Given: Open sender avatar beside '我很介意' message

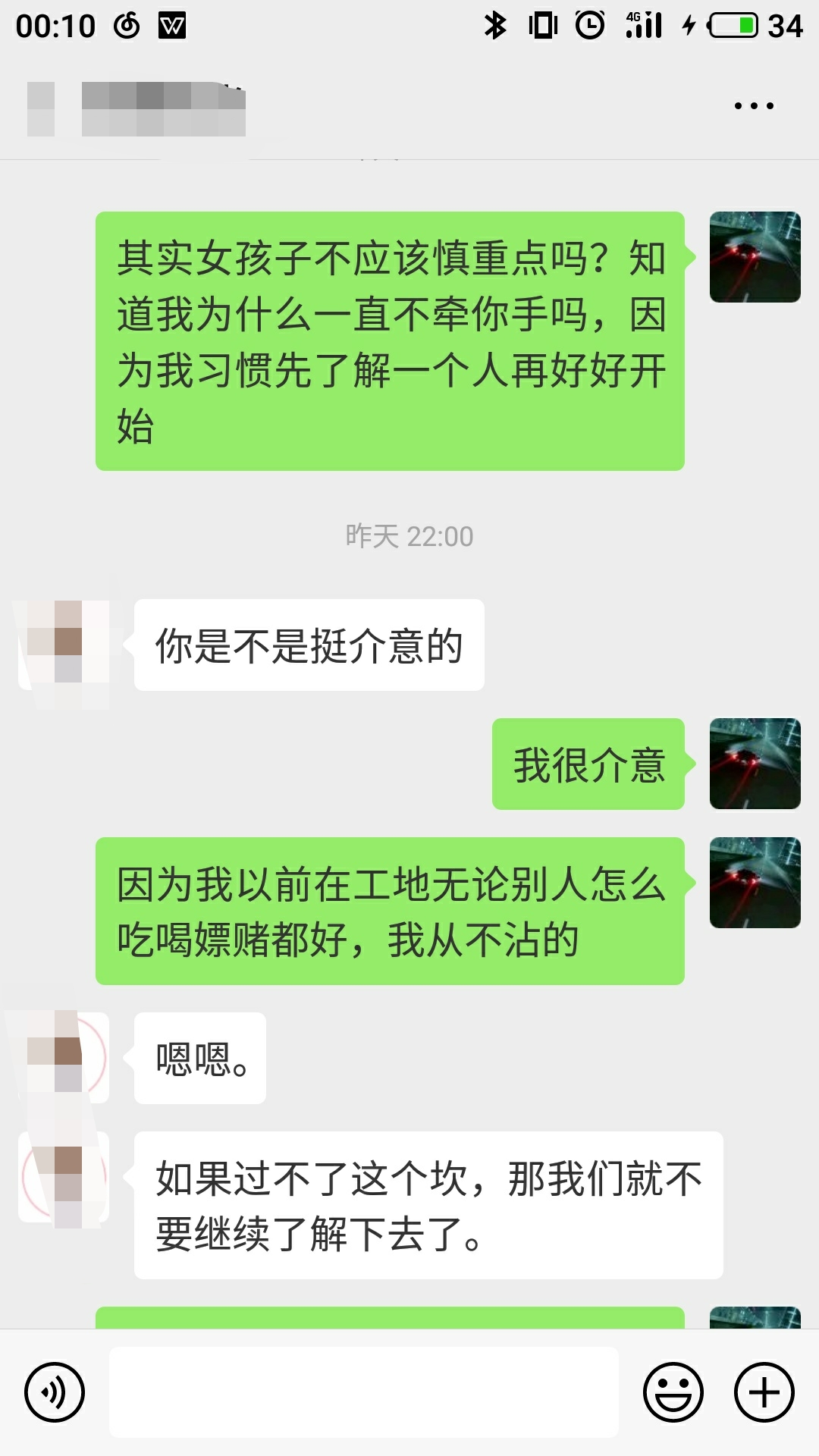Looking at the screenshot, I should 755,764.
